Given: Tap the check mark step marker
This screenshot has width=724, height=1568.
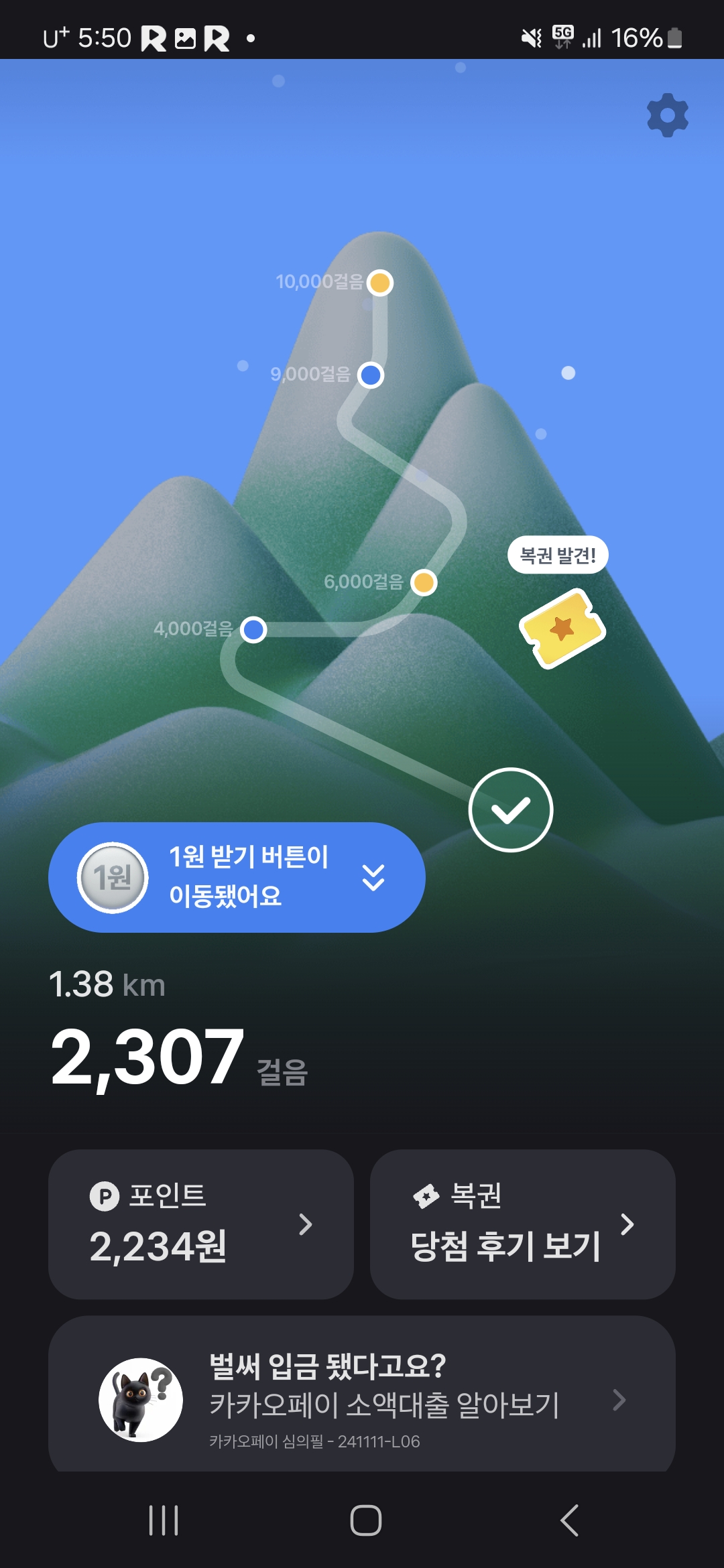Looking at the screenshot, I should click(510, 809).
